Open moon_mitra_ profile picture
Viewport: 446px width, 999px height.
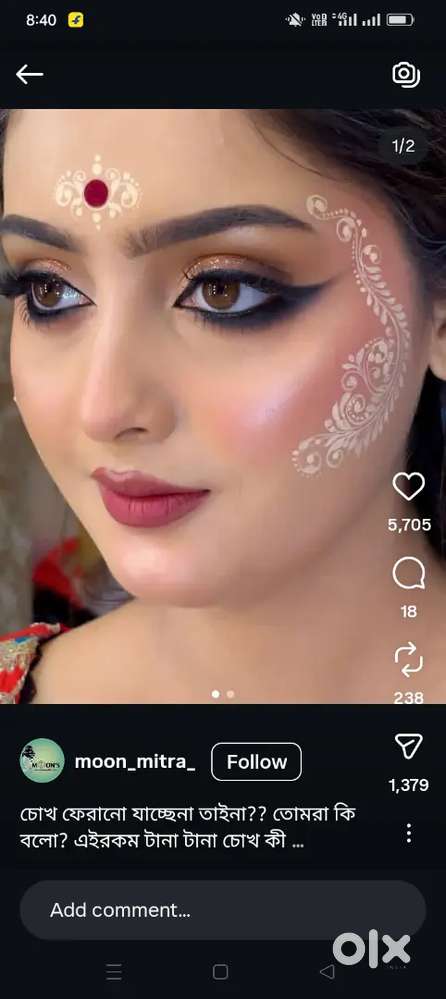click(42, 761)
